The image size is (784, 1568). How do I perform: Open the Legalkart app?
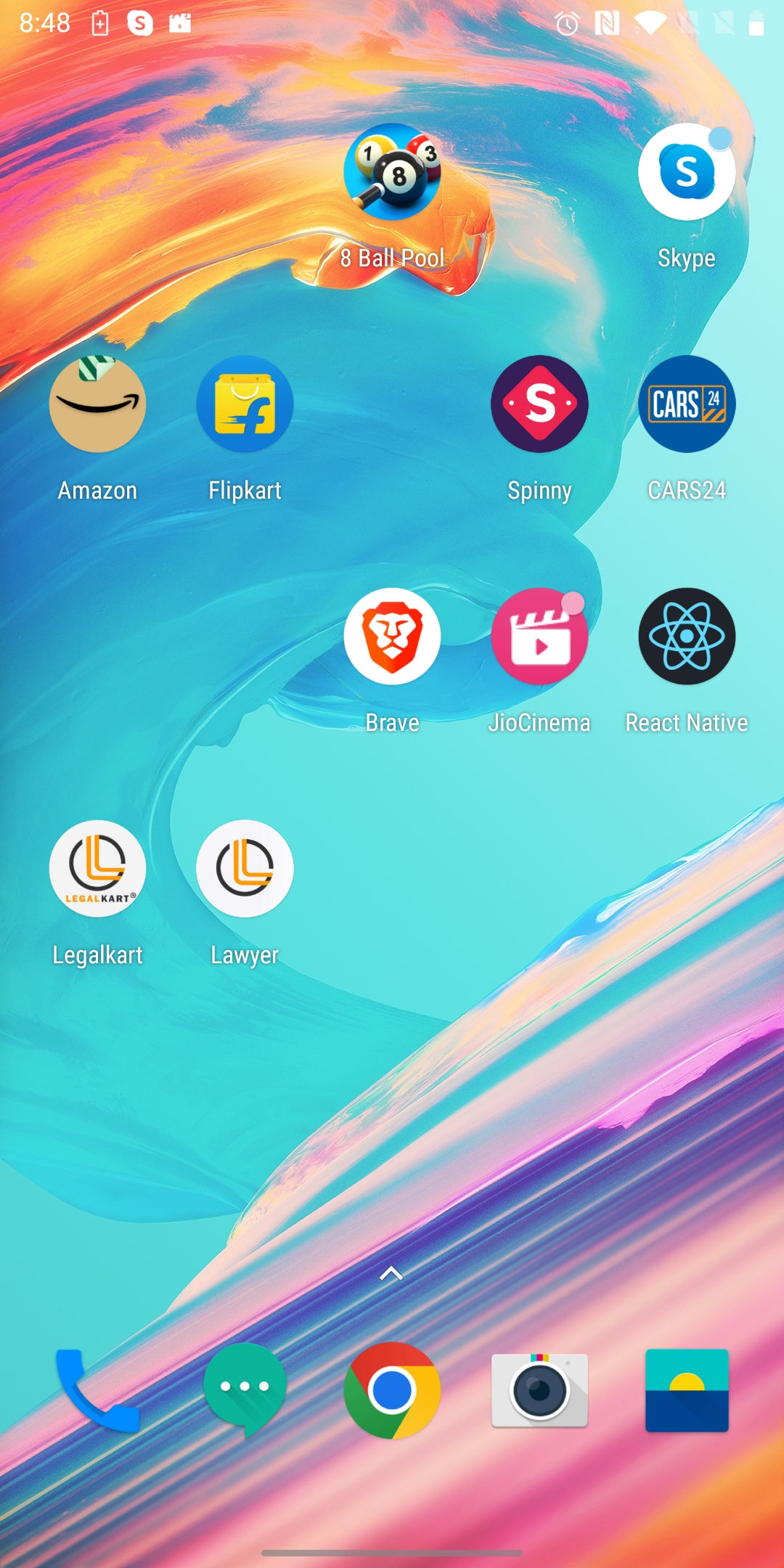(98, 869)
